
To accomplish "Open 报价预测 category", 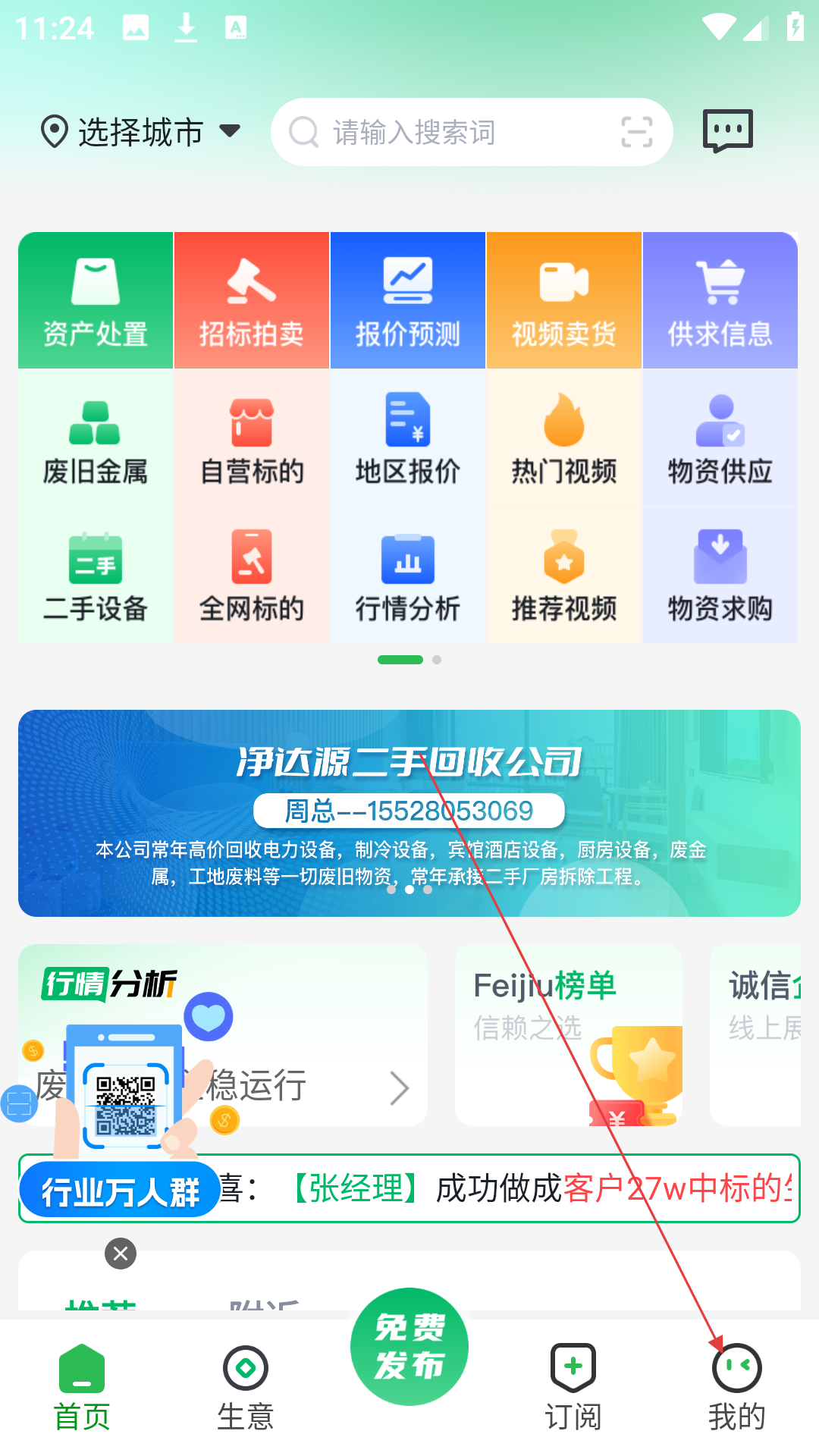I will click(x=408, y=300).
